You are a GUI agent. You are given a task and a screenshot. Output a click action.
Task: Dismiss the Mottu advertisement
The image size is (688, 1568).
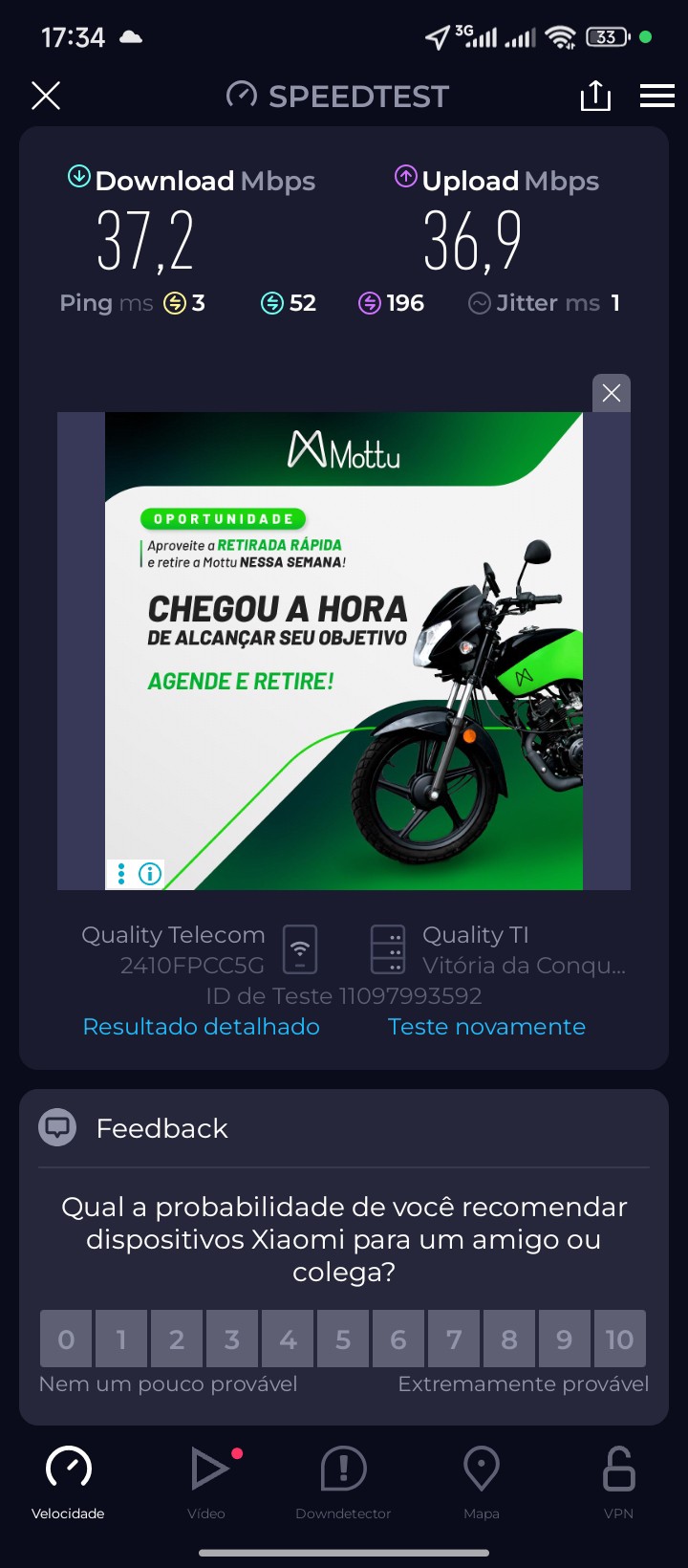pos(612,393)
